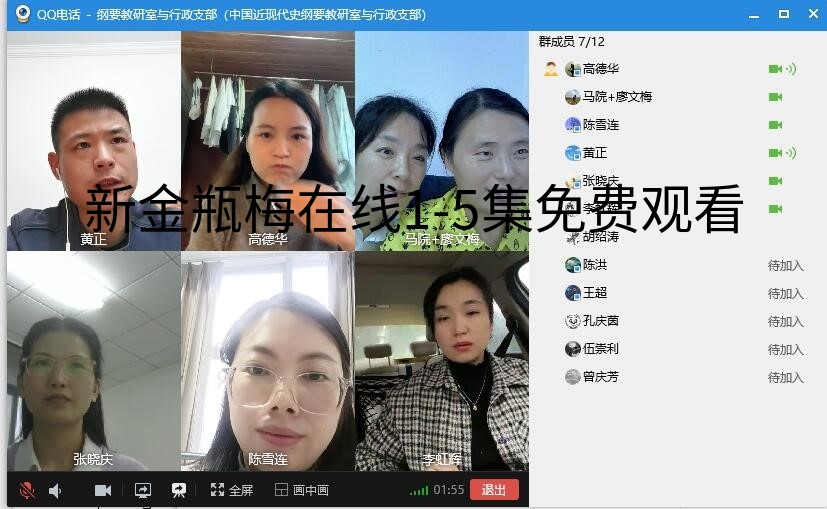Unmute the microphone
This screenshot has height=509, width=827.
click(27, 490)
